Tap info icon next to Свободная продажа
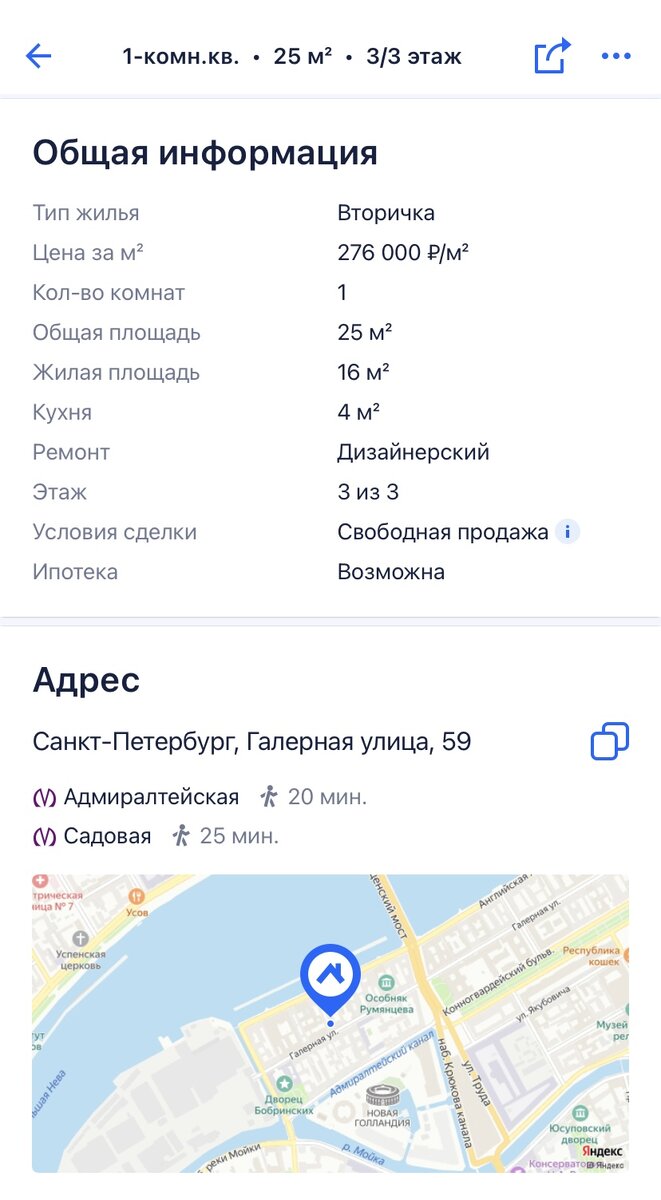The height and width of the screenshot is (1200, 661). [568, 532]
